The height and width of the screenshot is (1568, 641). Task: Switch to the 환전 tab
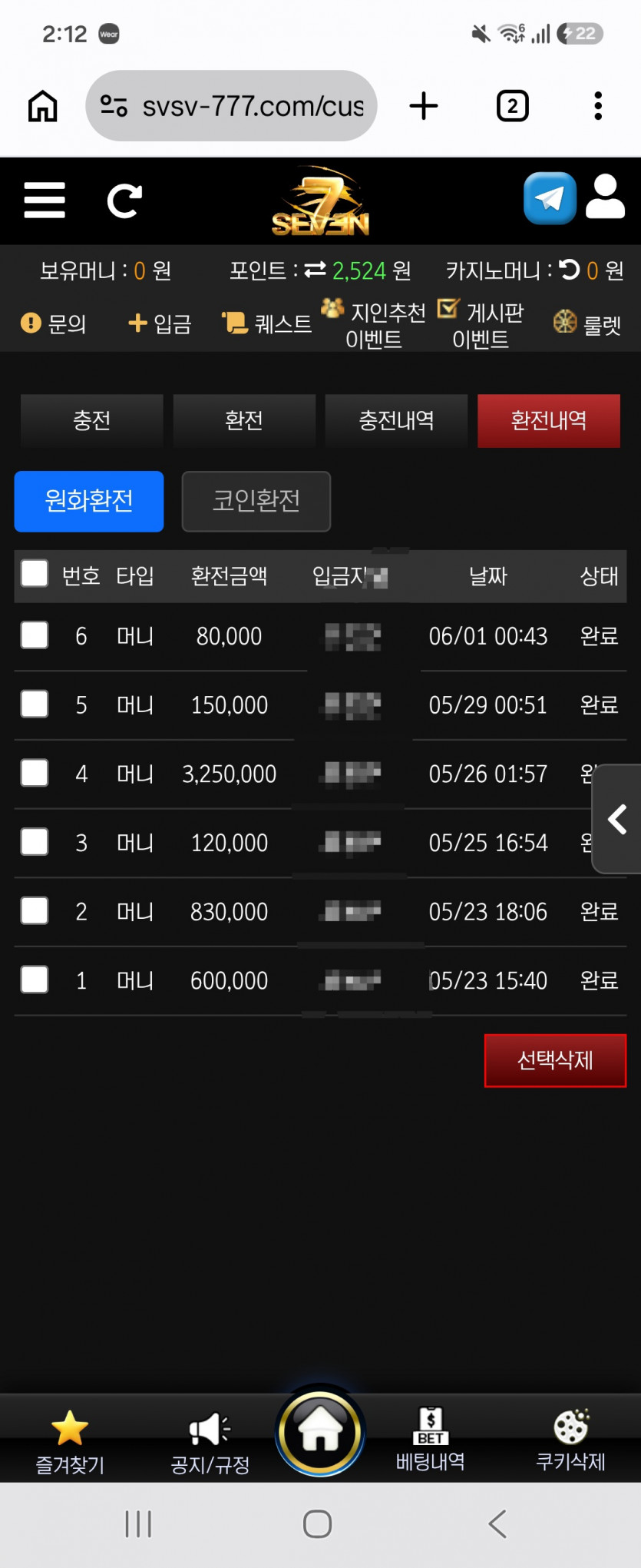pos(244,420)
